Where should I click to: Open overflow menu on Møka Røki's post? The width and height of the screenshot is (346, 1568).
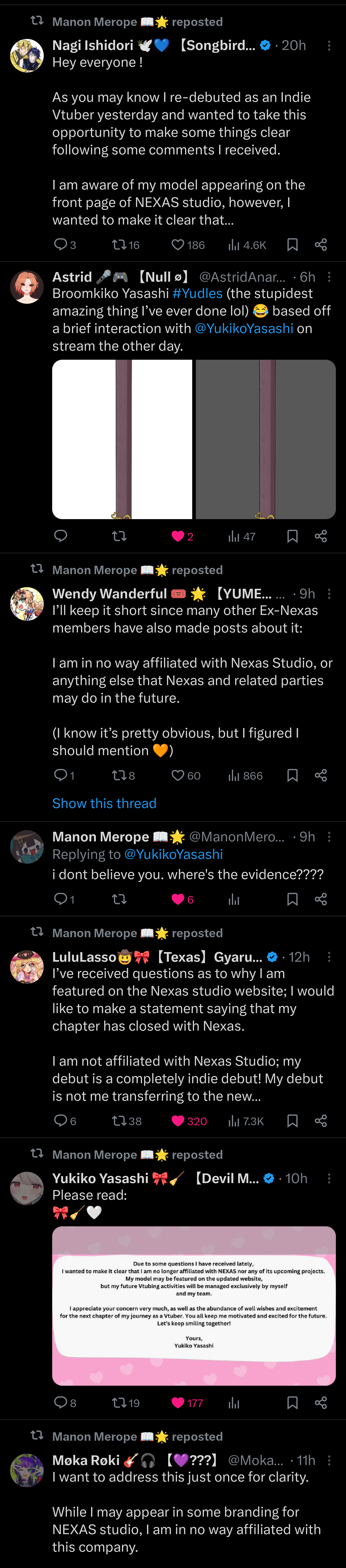[329, 1460]
